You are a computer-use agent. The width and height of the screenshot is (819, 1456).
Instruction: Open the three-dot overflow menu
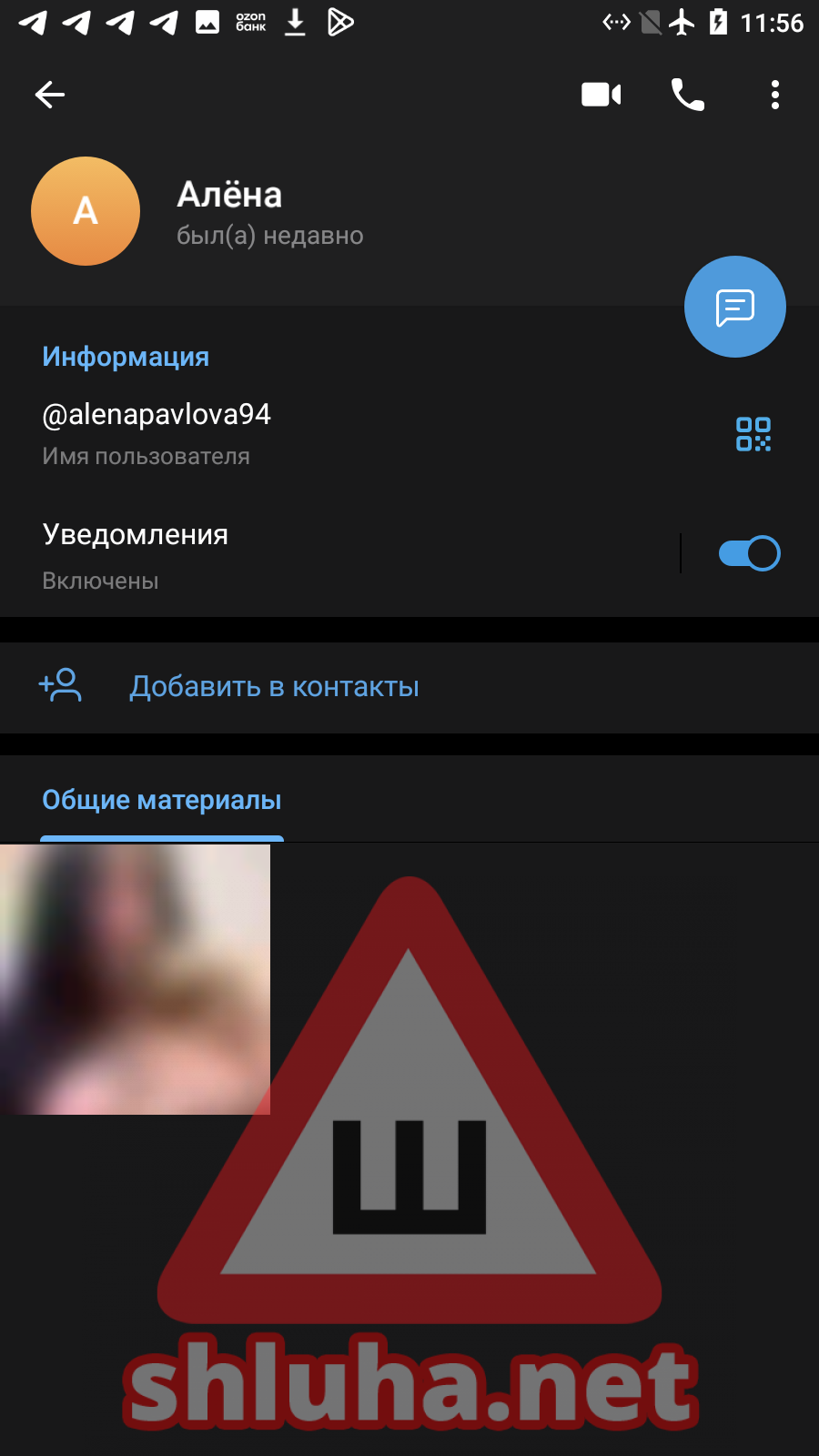(x=775, y=95)
